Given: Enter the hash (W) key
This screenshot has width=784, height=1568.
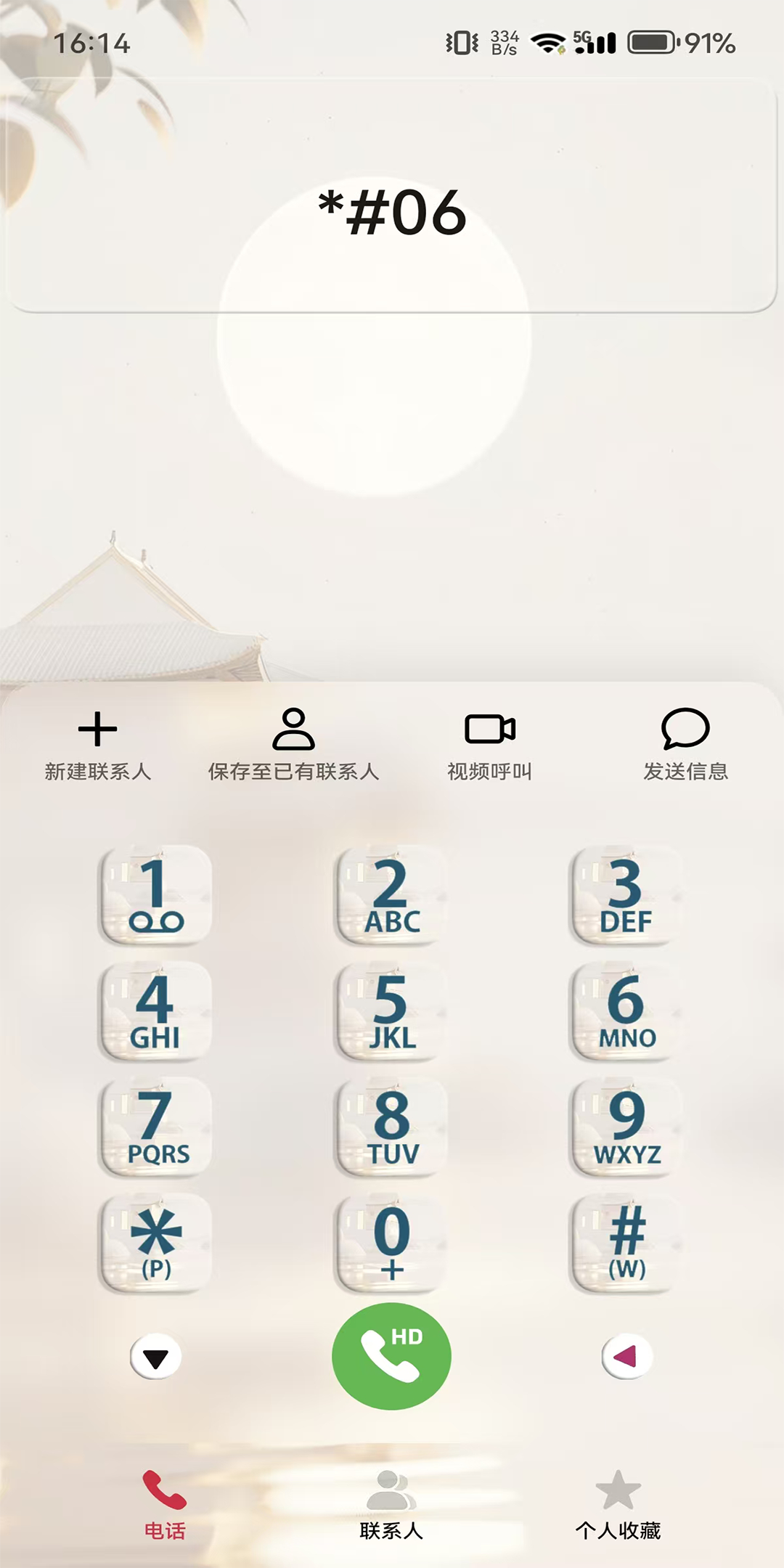Looking at the screenshot, I should tap(626, 1243).
